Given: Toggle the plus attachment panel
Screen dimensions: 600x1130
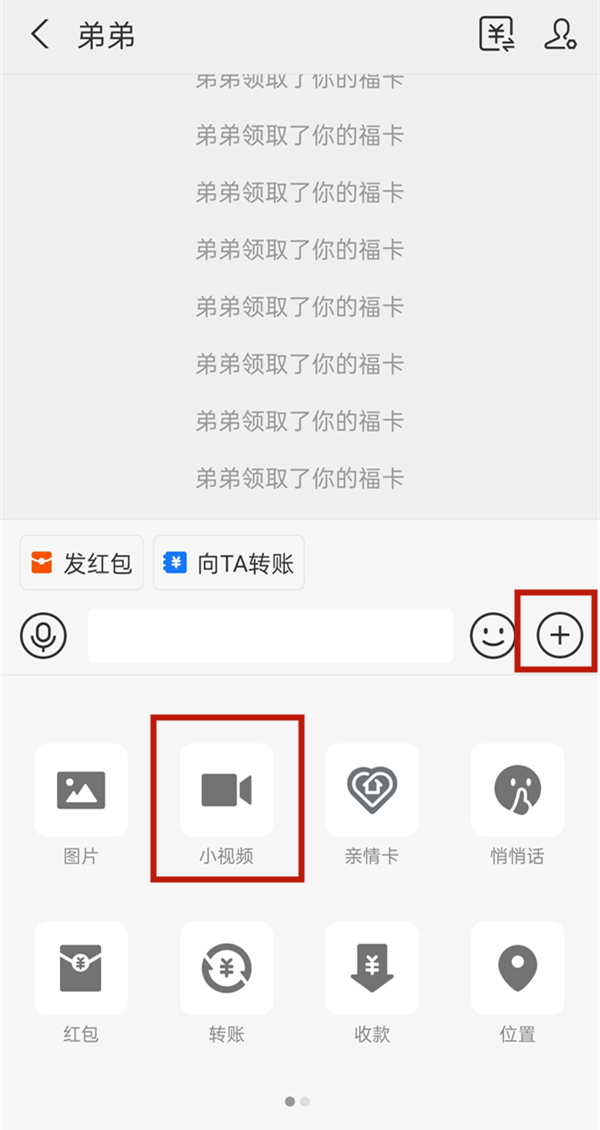Looking at the screenshot, I should click(559, 635).
